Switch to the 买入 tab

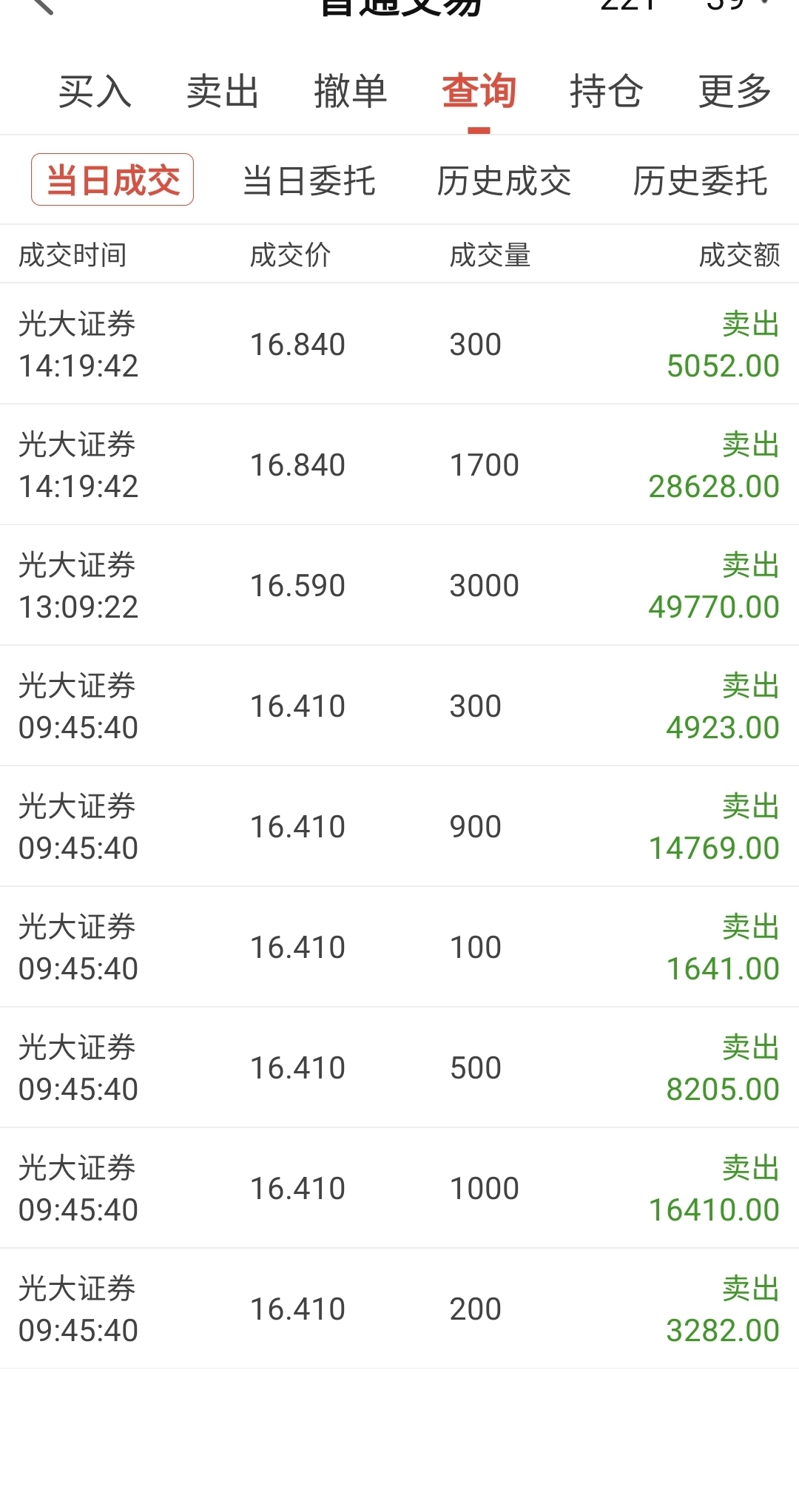click(95, 92)
